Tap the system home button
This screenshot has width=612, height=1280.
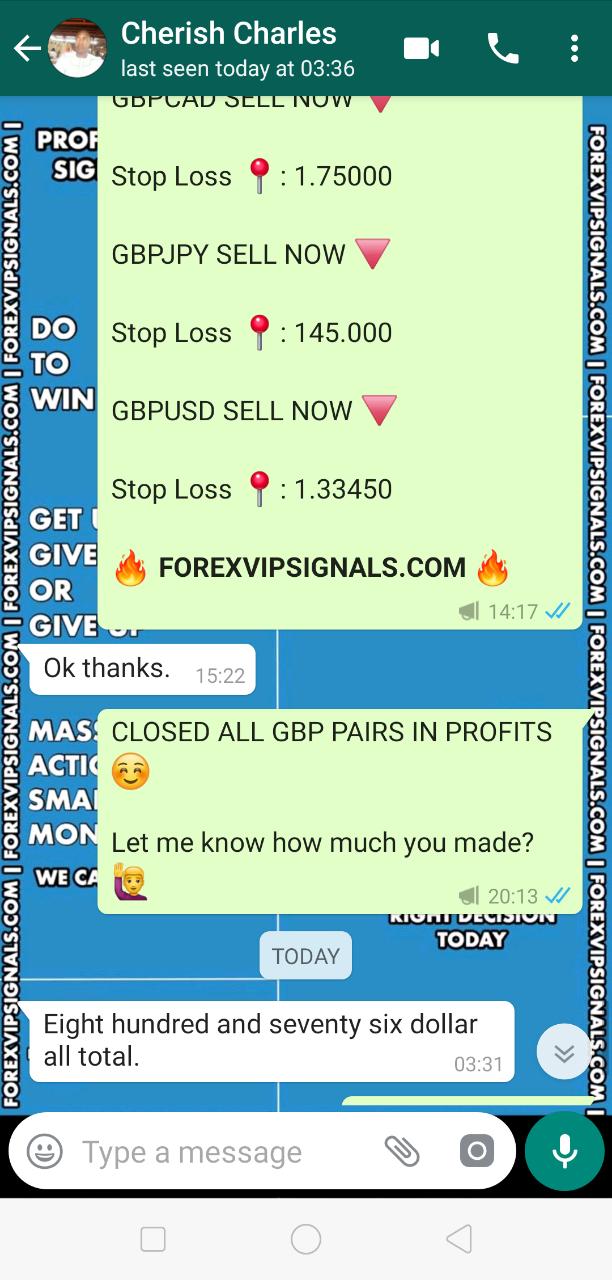306,1240
